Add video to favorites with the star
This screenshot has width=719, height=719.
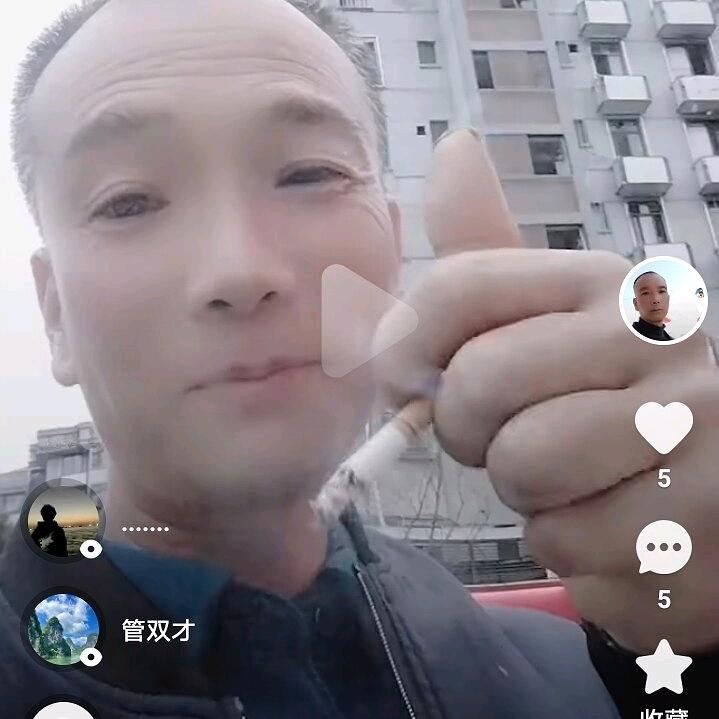point(663,667)
